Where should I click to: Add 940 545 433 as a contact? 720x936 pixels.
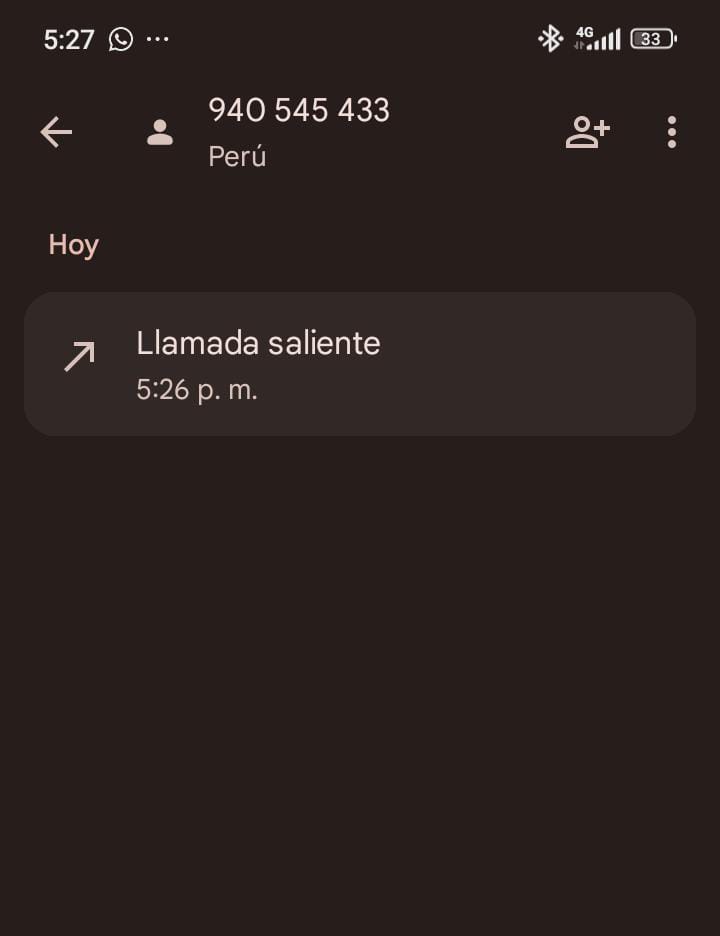pos(587,132)
